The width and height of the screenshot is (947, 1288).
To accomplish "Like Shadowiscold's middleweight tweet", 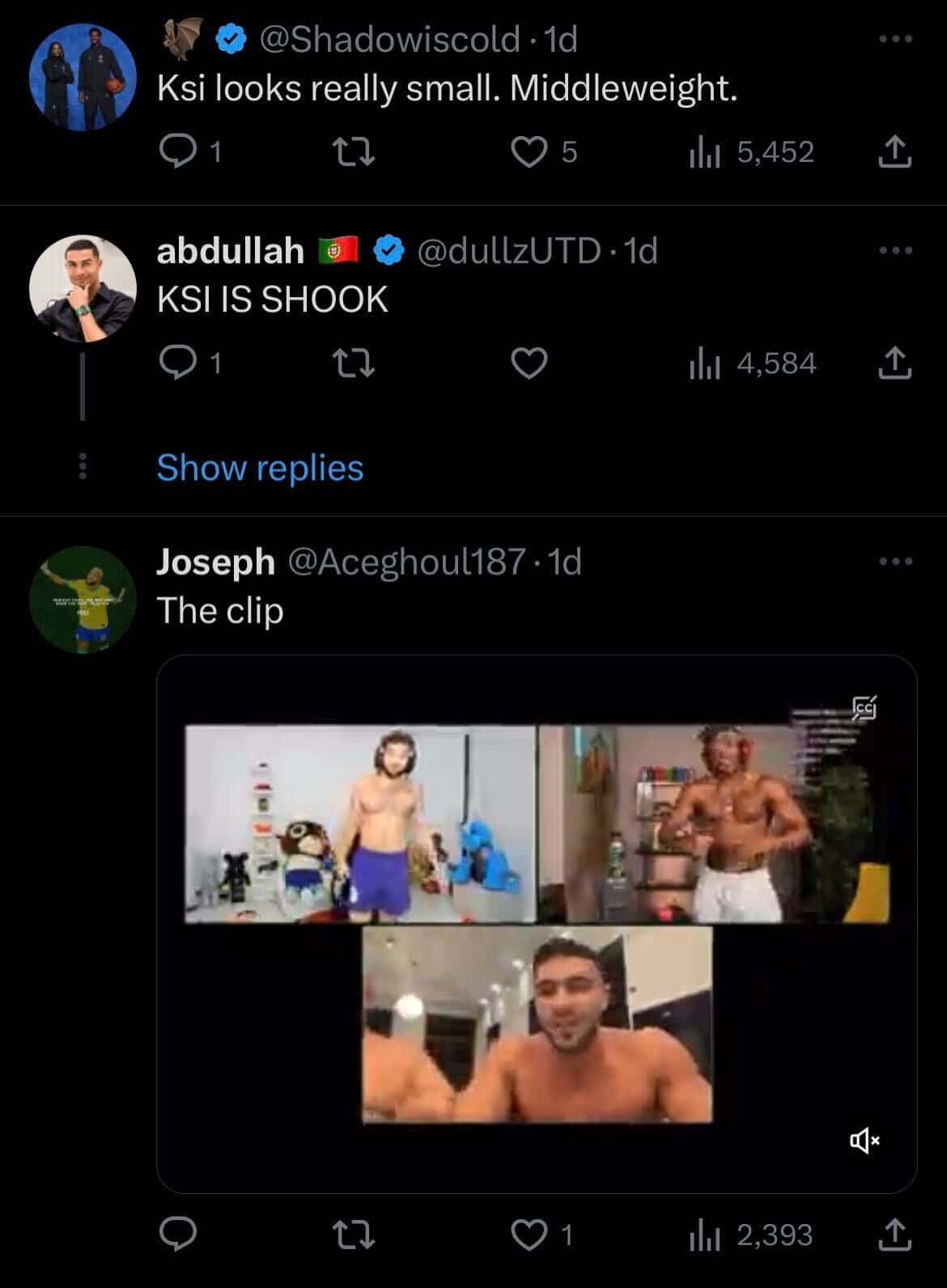I will [530, 151].
